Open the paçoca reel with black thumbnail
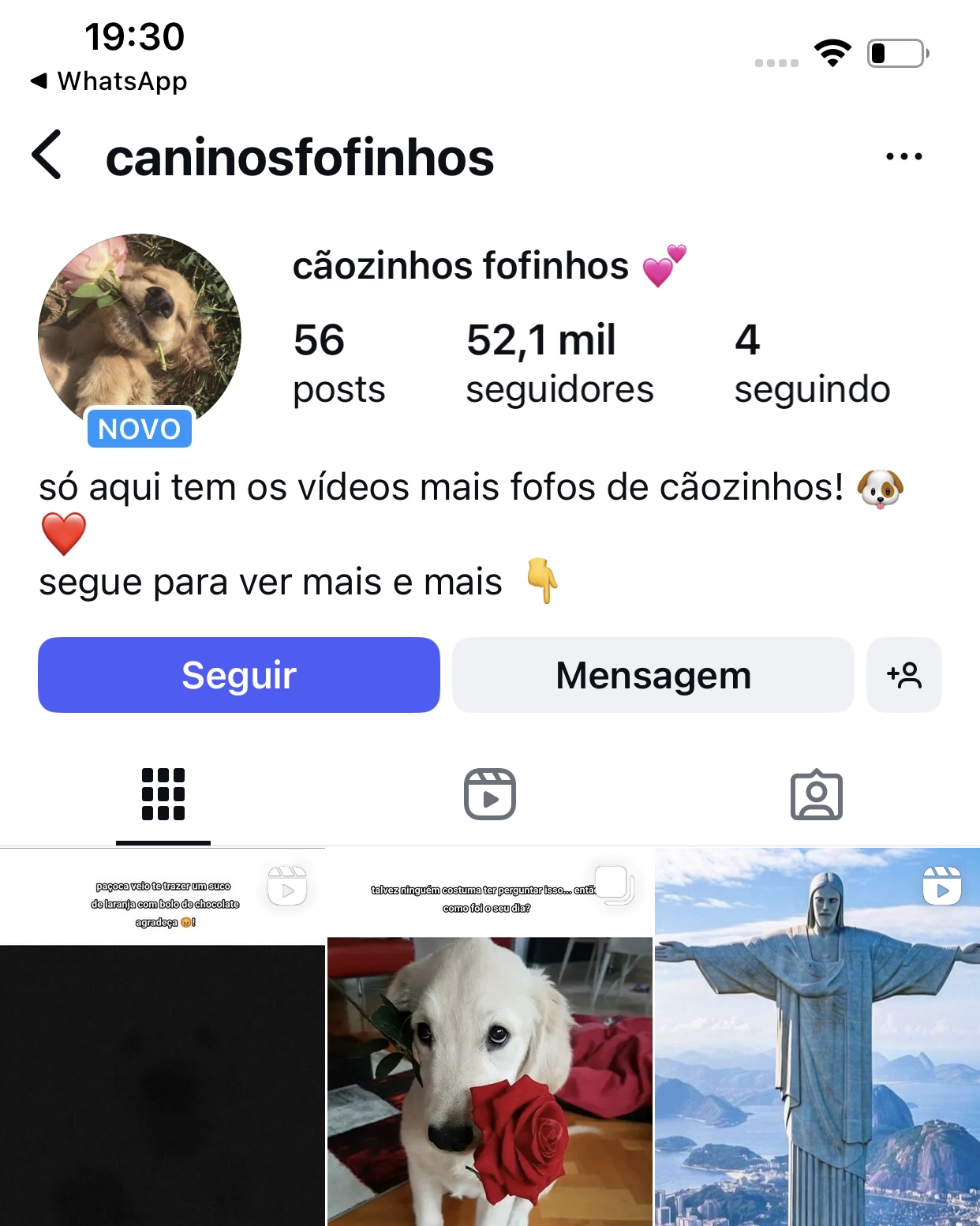Image resolution: width=980 pixels, height=1226 pixels. coord(163,1037)
